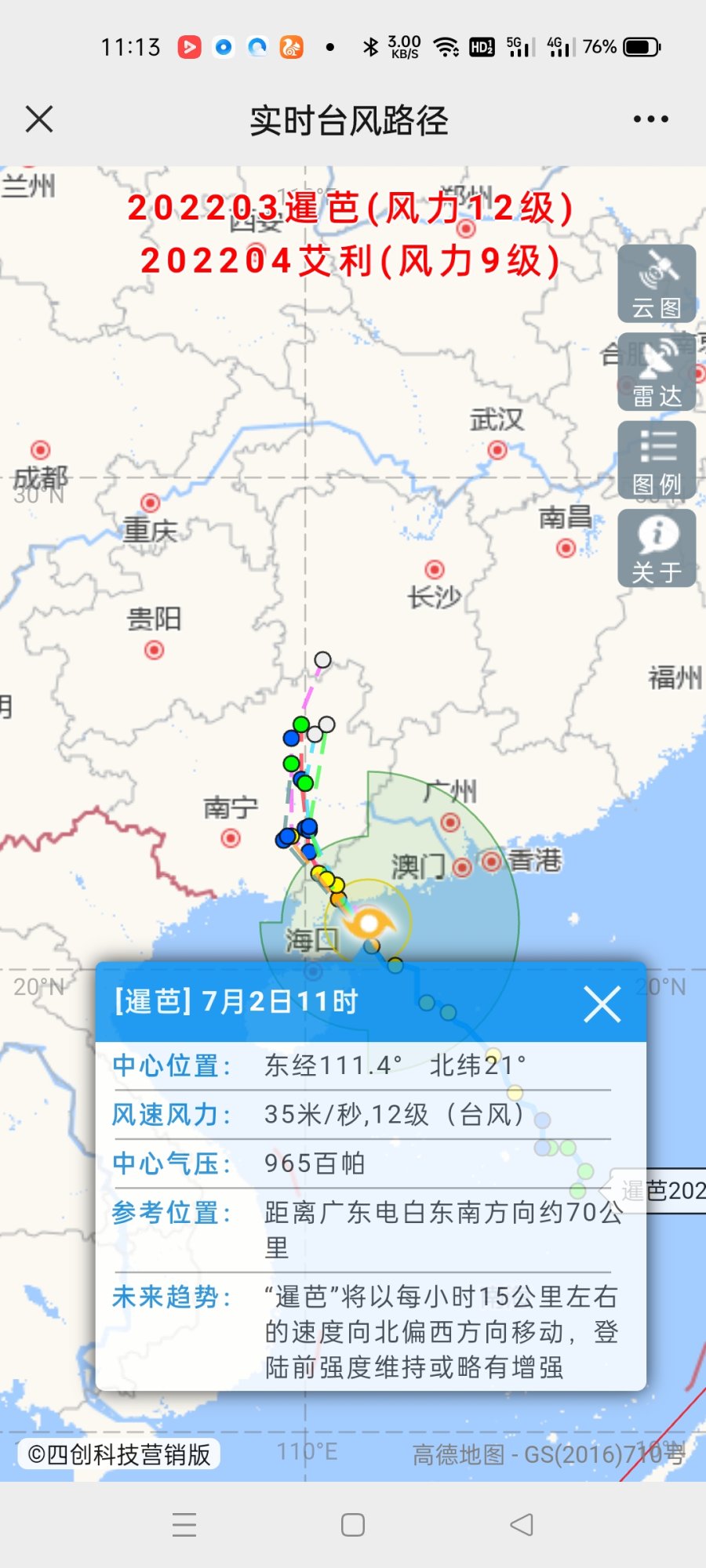Tap the typhoon's current position icon

click(x=369, y=924)
